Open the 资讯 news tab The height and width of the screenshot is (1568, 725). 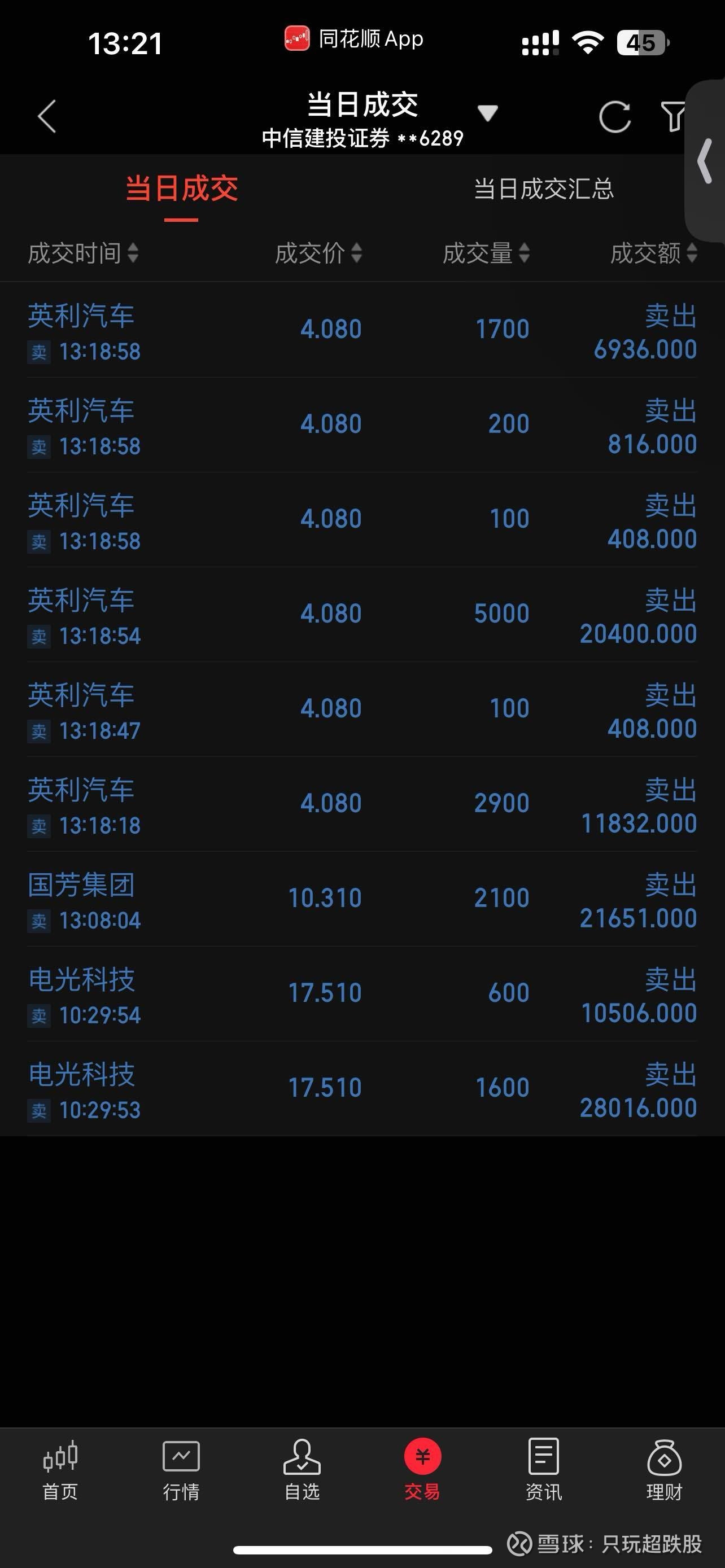(x=544, y=1470)
